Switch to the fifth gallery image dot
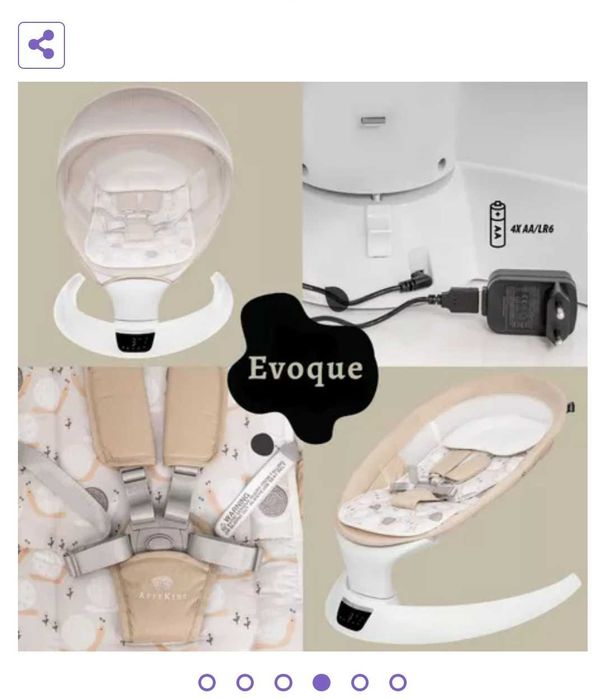 (x=359, y=683)
